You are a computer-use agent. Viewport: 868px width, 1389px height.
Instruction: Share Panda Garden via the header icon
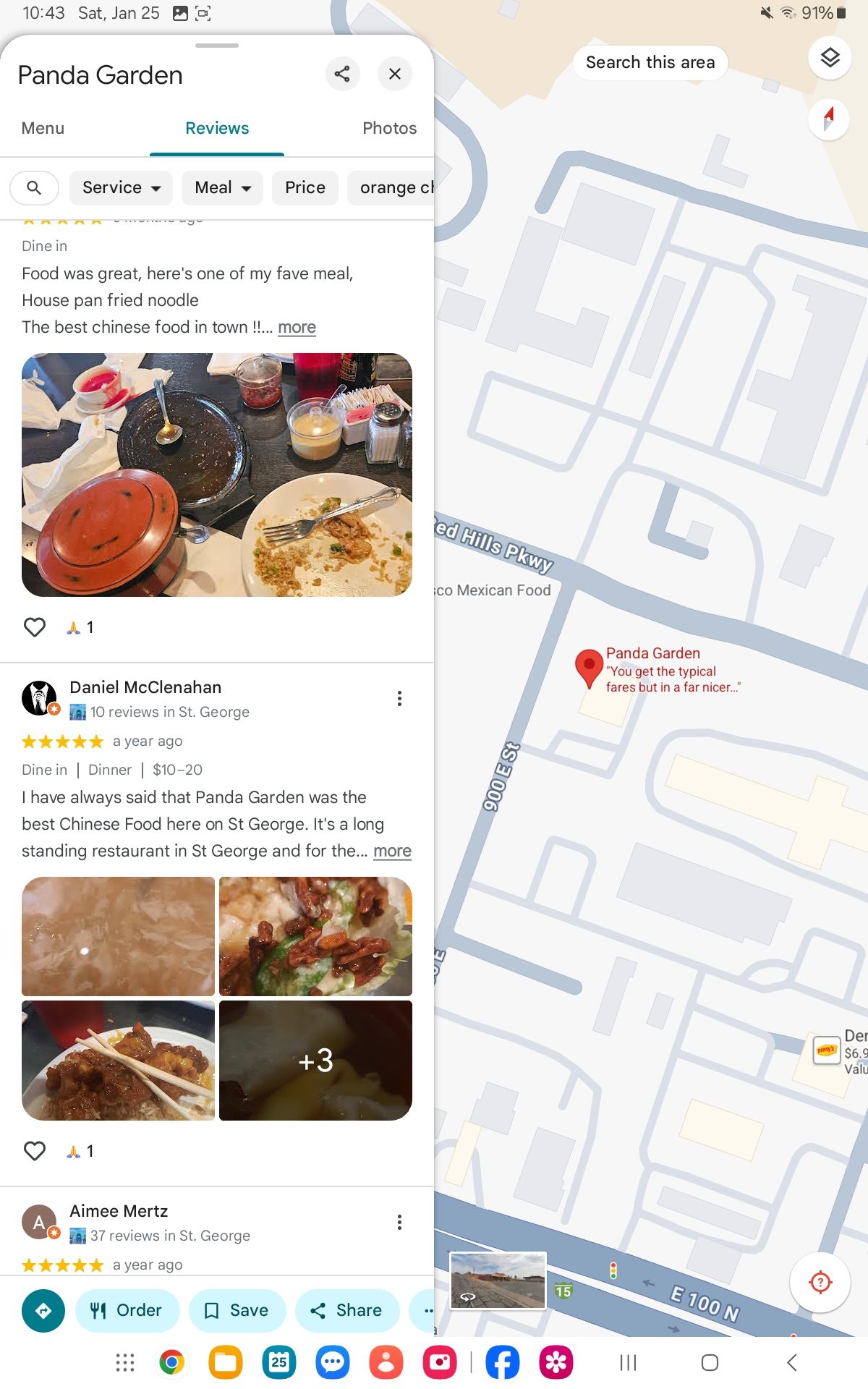tap(342, 74)
